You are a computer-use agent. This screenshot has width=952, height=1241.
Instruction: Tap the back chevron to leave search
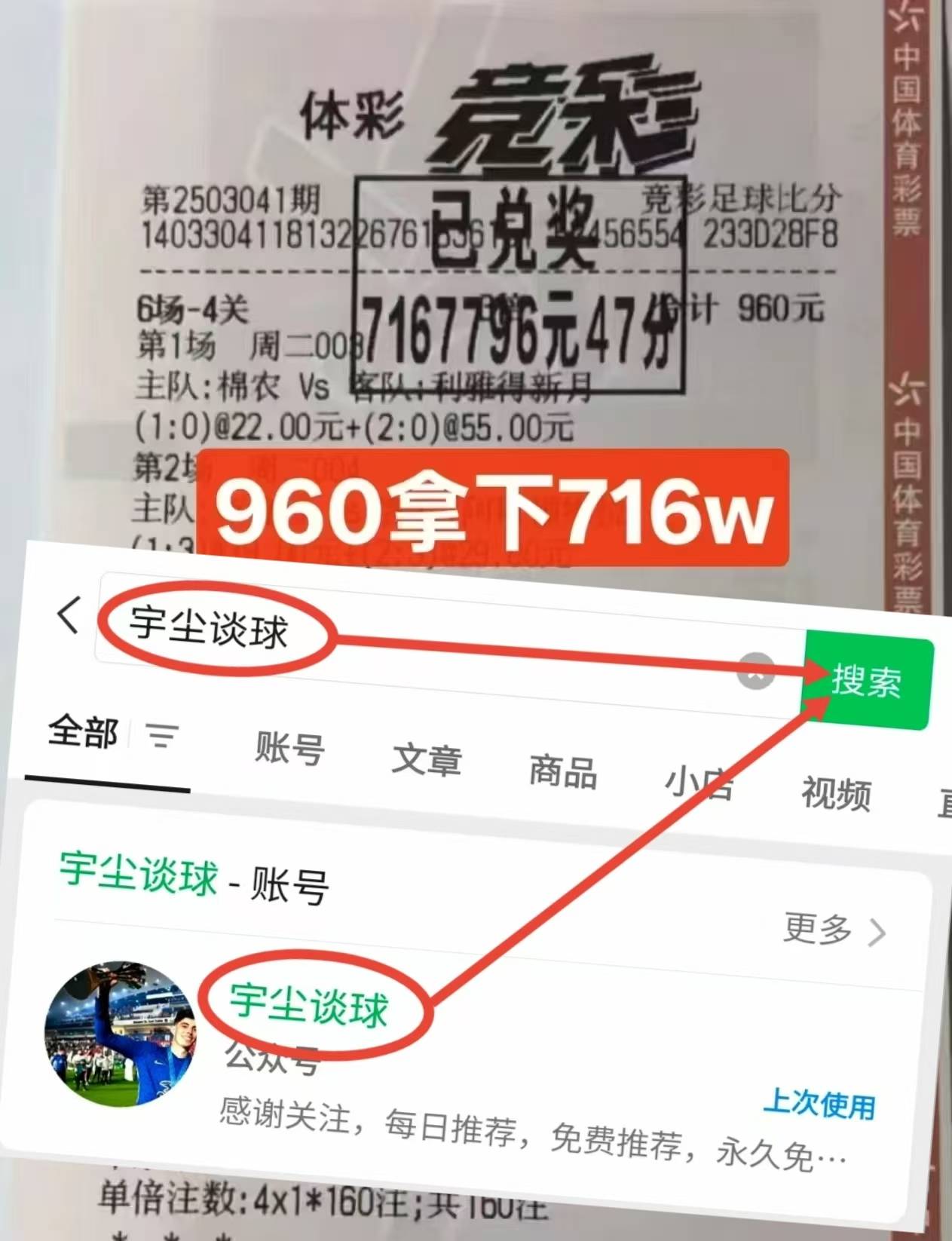66,618
